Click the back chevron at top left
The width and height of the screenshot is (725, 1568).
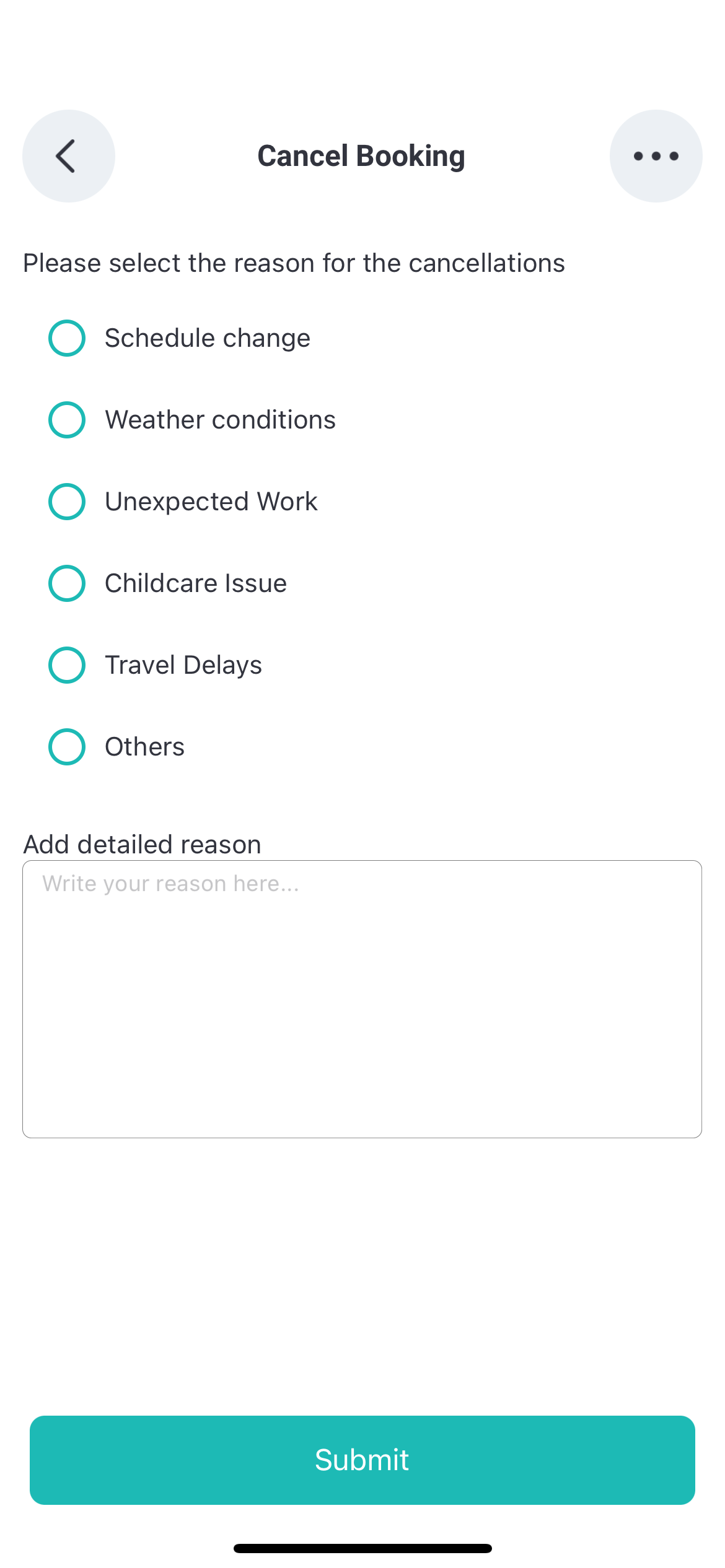pos(68,156)
